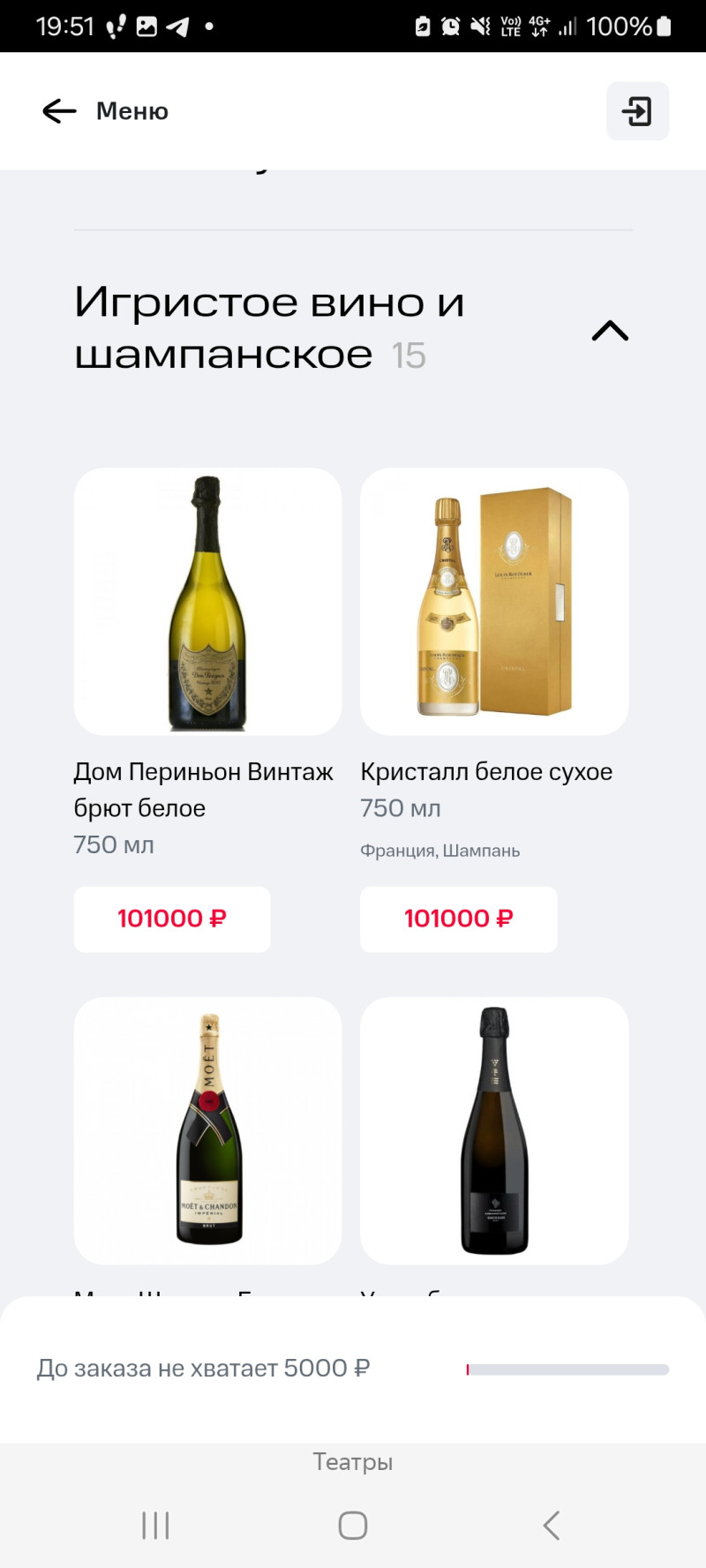Add Дом Периньон for 101000 ₽

(x=172, y=919)
